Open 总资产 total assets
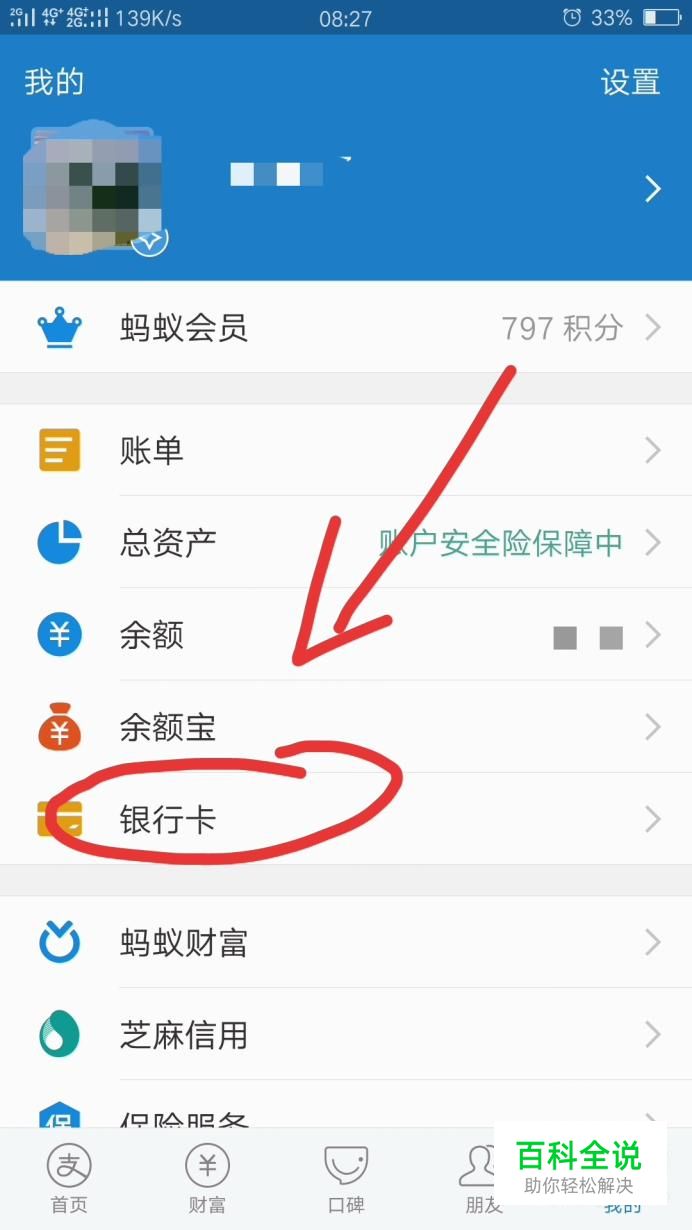The image size is (692, 1230). click(x=345, y=542)
